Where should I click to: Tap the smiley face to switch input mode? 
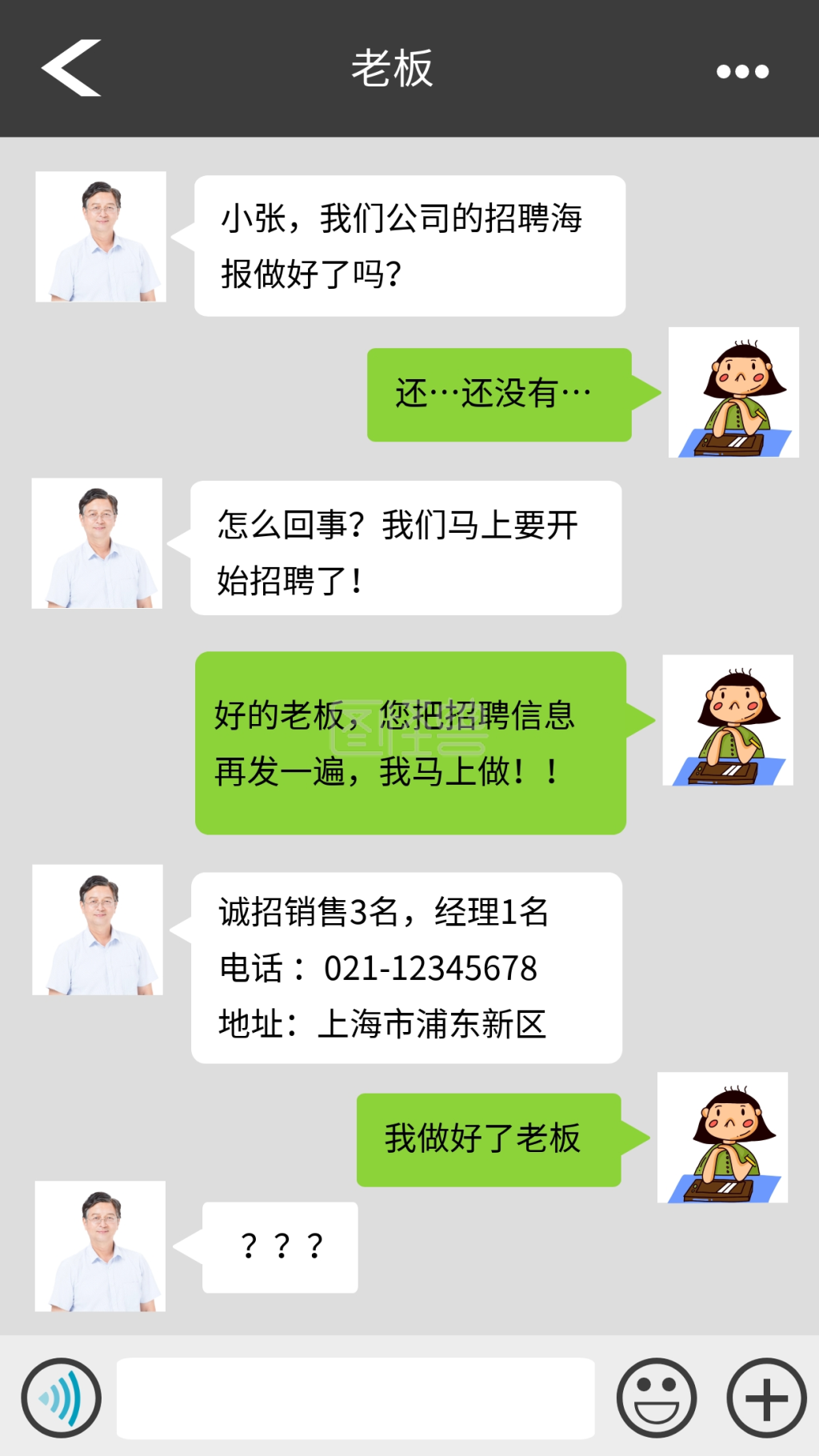point(656,1398)
